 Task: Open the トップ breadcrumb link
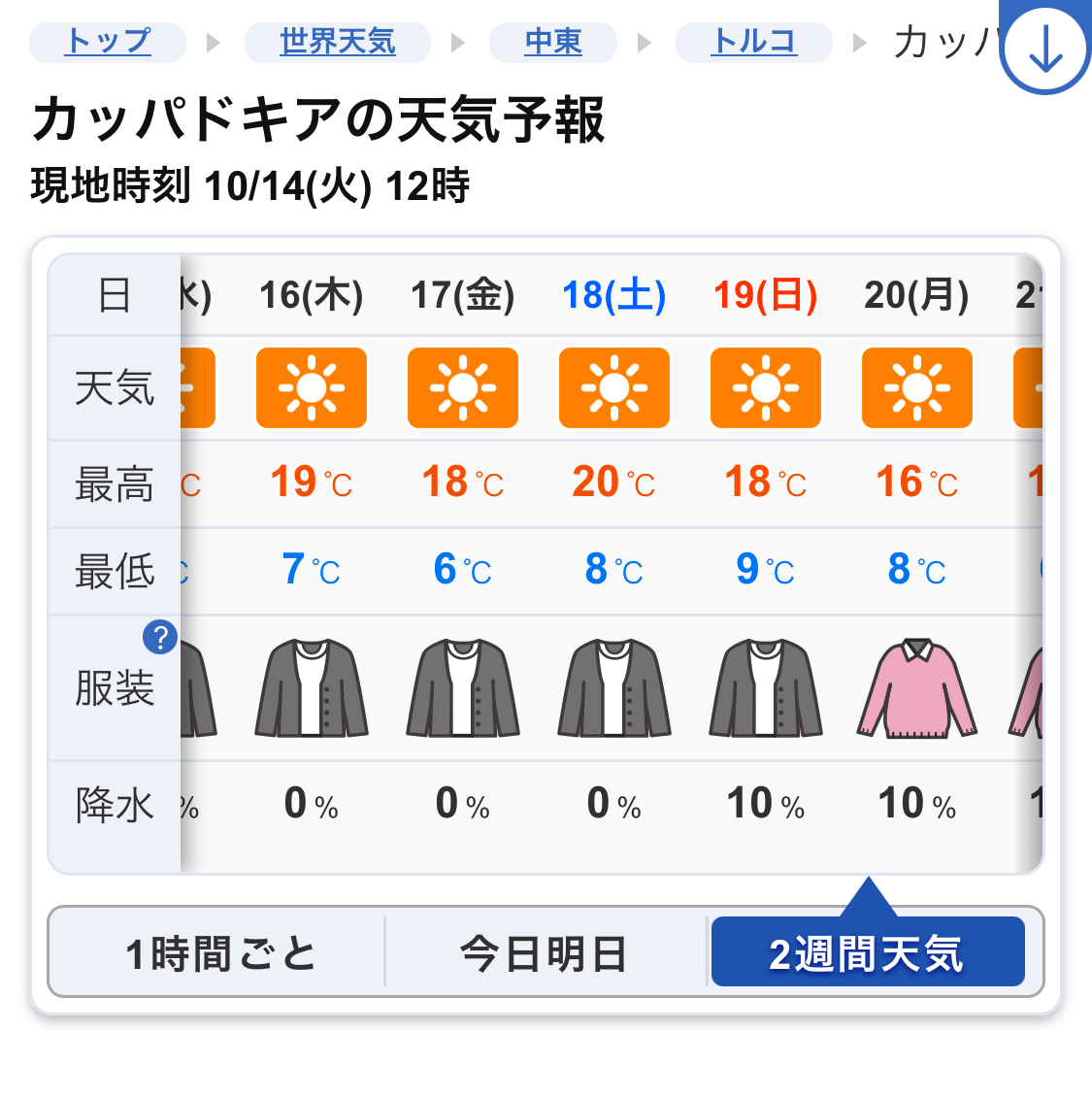pos(108,43)
